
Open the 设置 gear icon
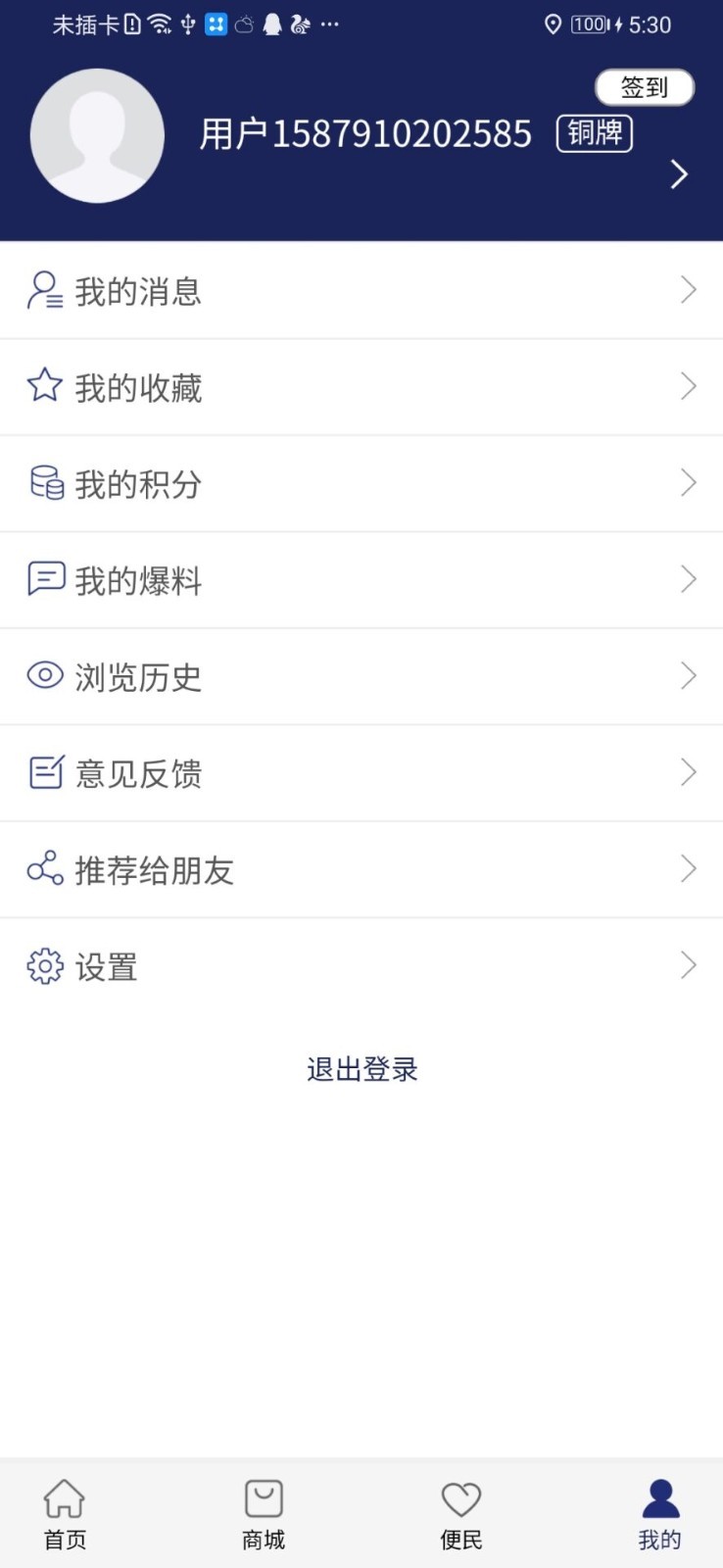(x=44, y=965)
